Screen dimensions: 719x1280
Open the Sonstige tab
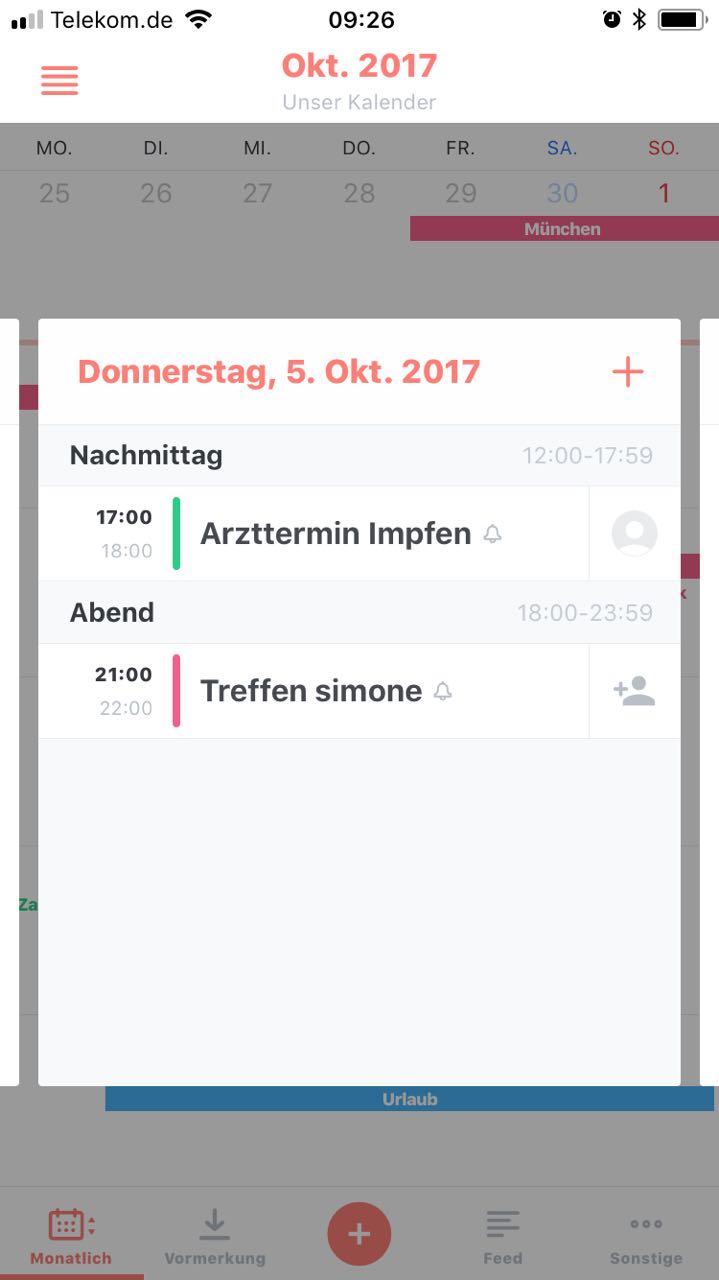point(646,1236)
